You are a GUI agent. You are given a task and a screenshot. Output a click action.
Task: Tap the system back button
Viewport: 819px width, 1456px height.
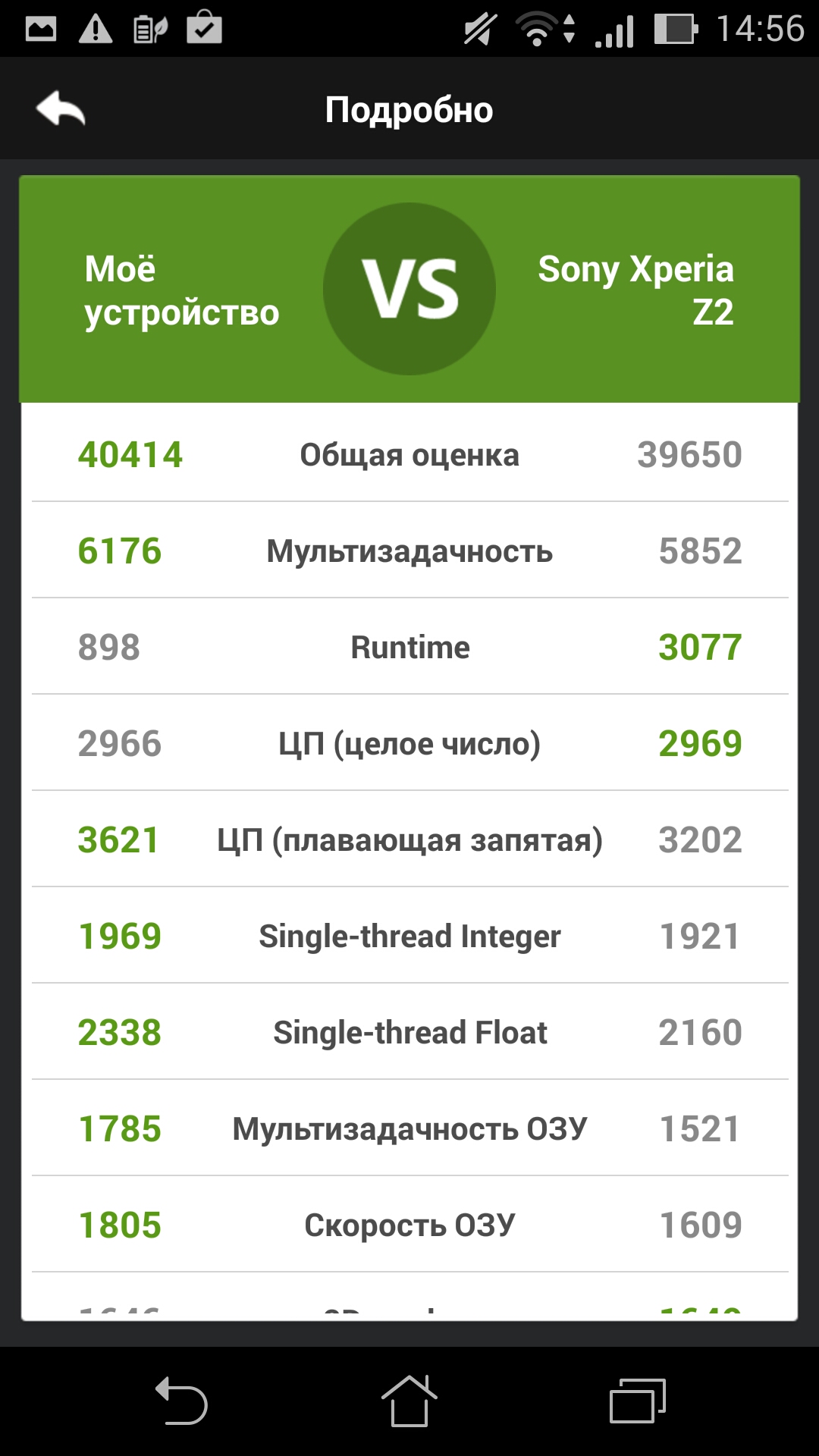click(x=181, y=1401)
